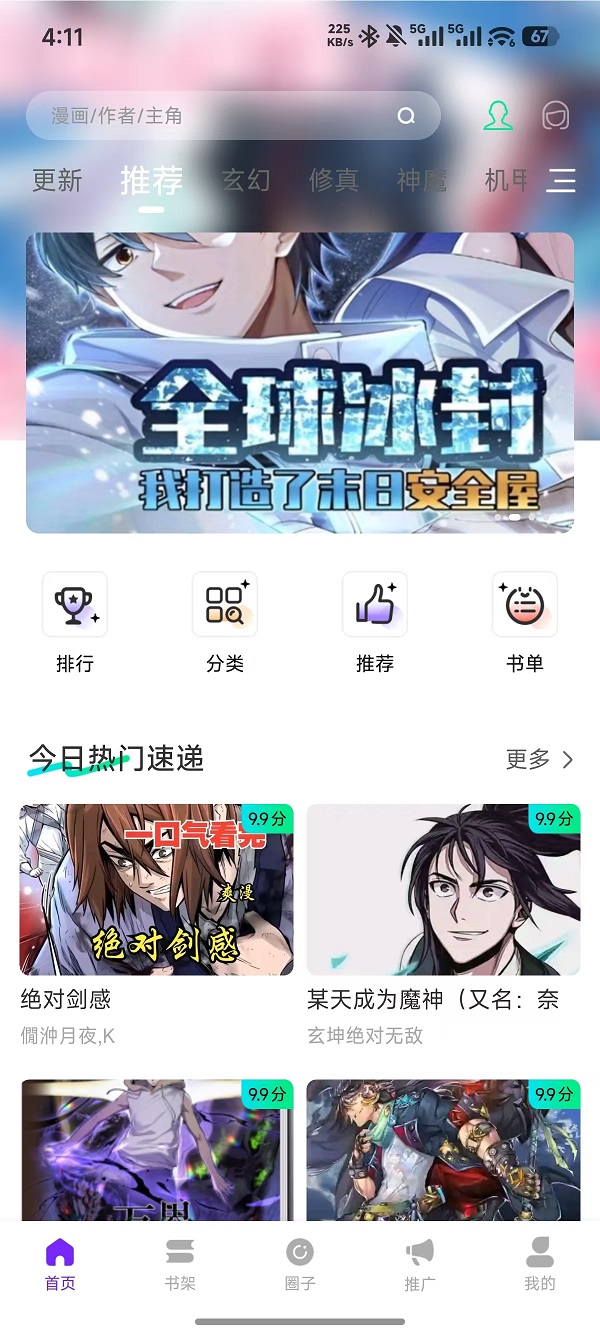600x1335 pixels.
Task: Open the 推广 bottom tab
Action: 420,1264
